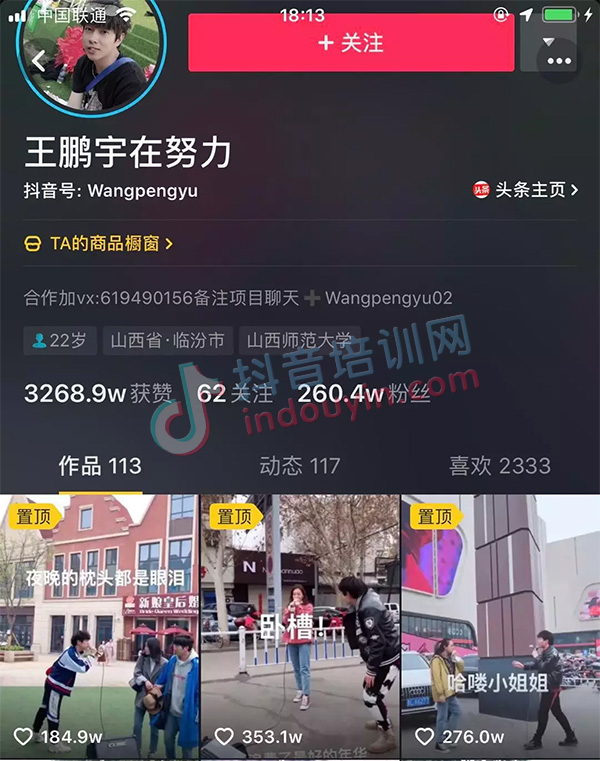Switch to the 动态 117 tab
The width and height of the screenshot is (600, 761).
[x=299, y=466]
